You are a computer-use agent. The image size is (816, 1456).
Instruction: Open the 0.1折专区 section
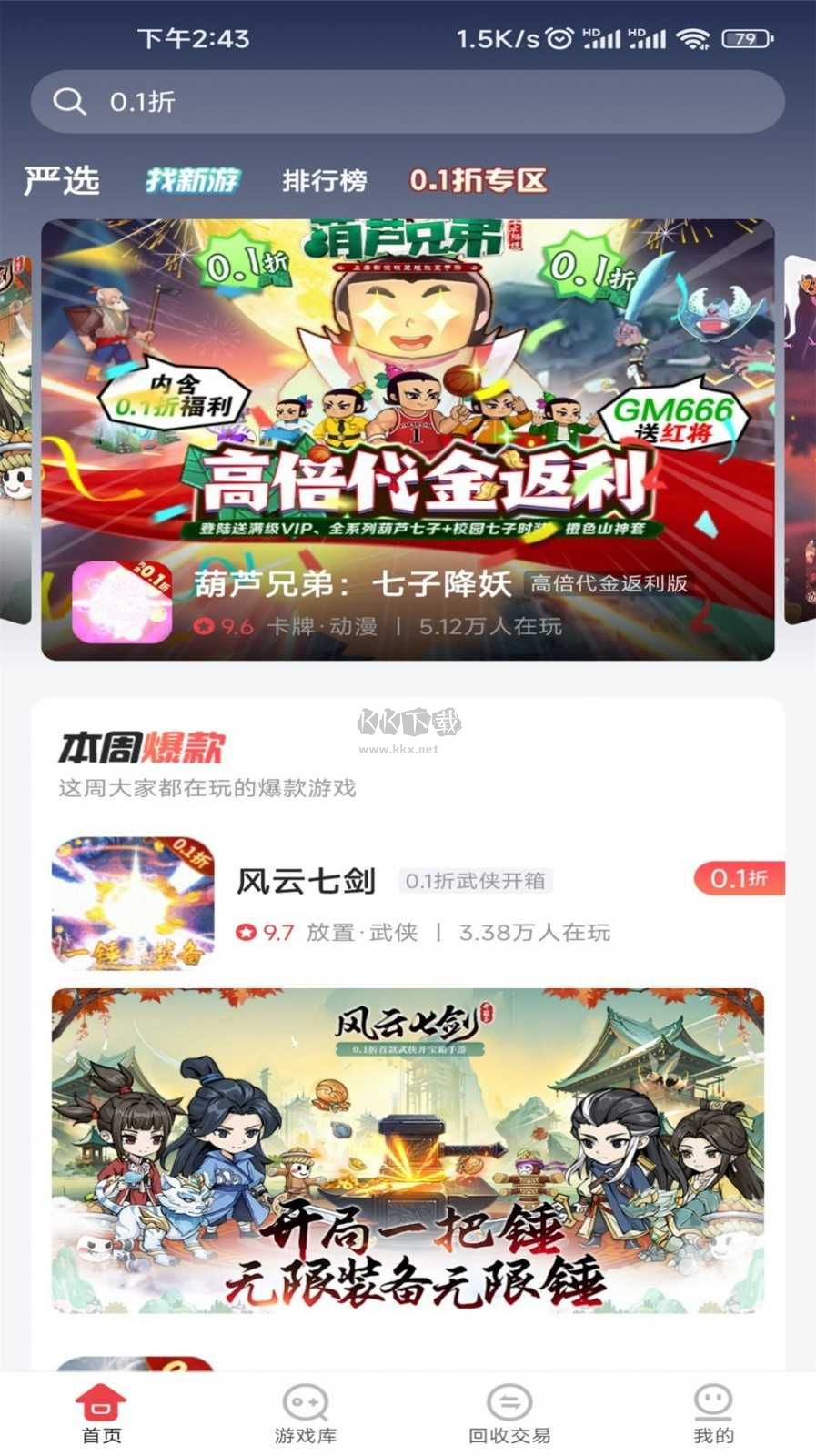[479, 181]
